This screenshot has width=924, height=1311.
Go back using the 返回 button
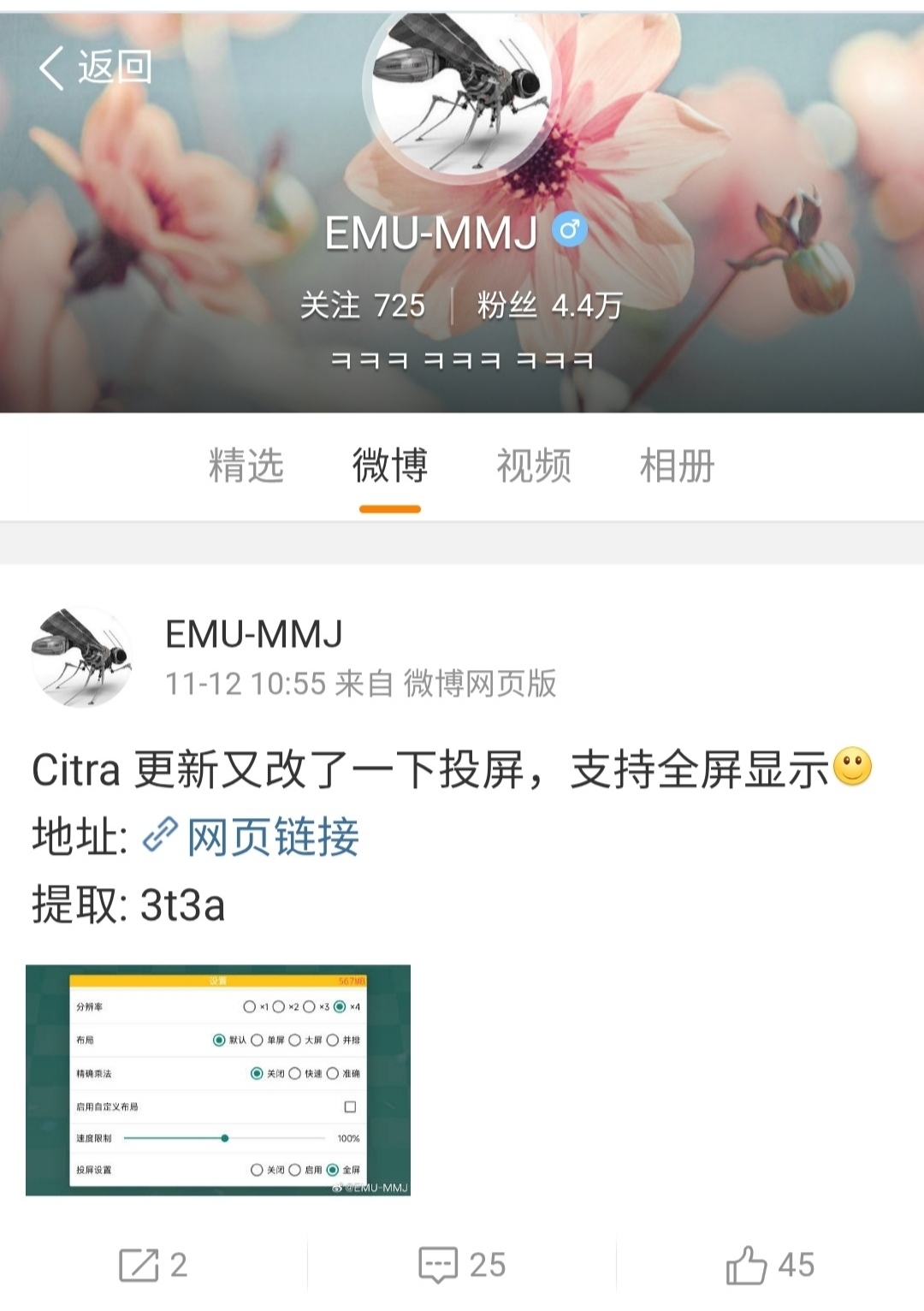[x=94, y=68]
